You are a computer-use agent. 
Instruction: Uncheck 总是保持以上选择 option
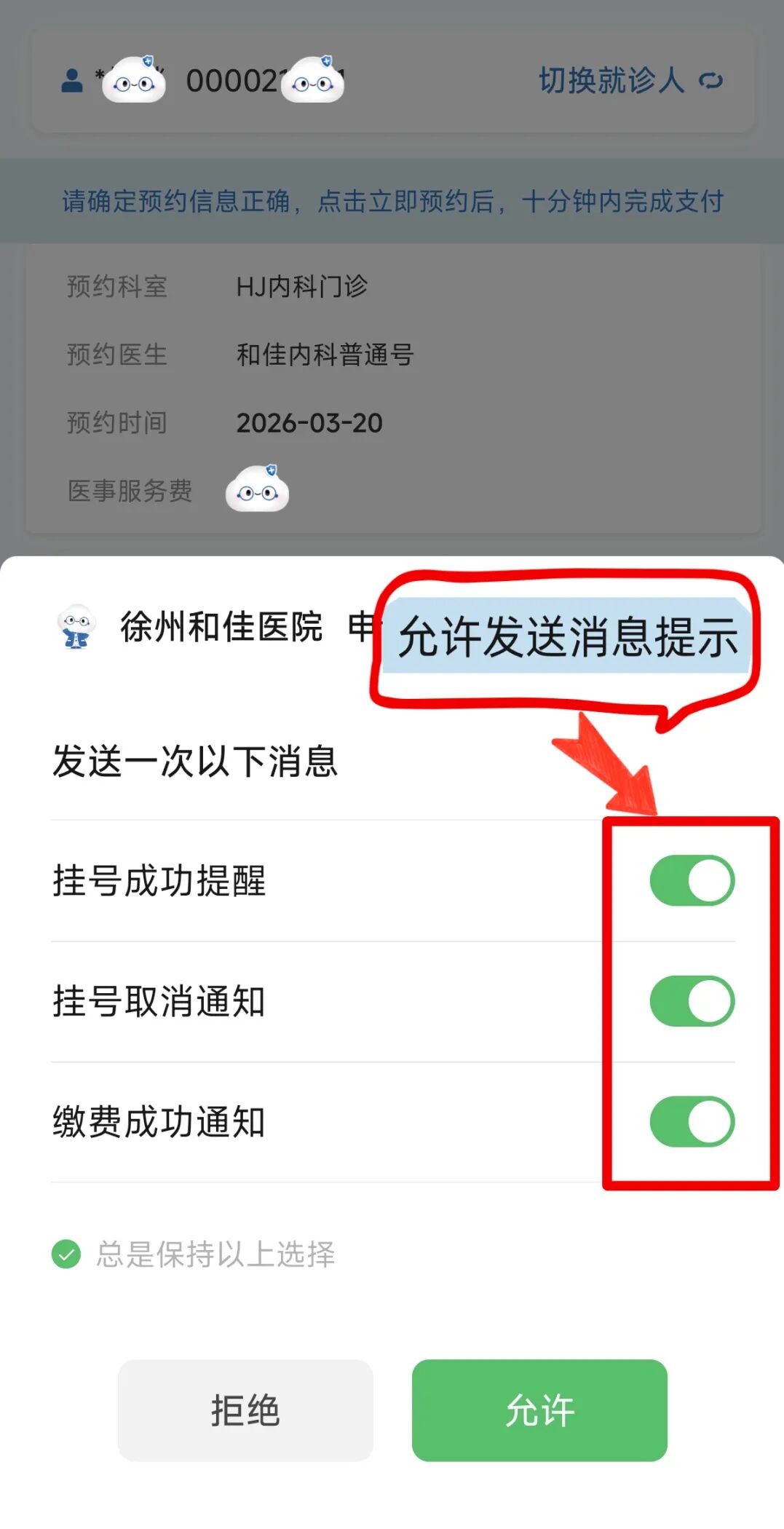(x=67, y=1254)
